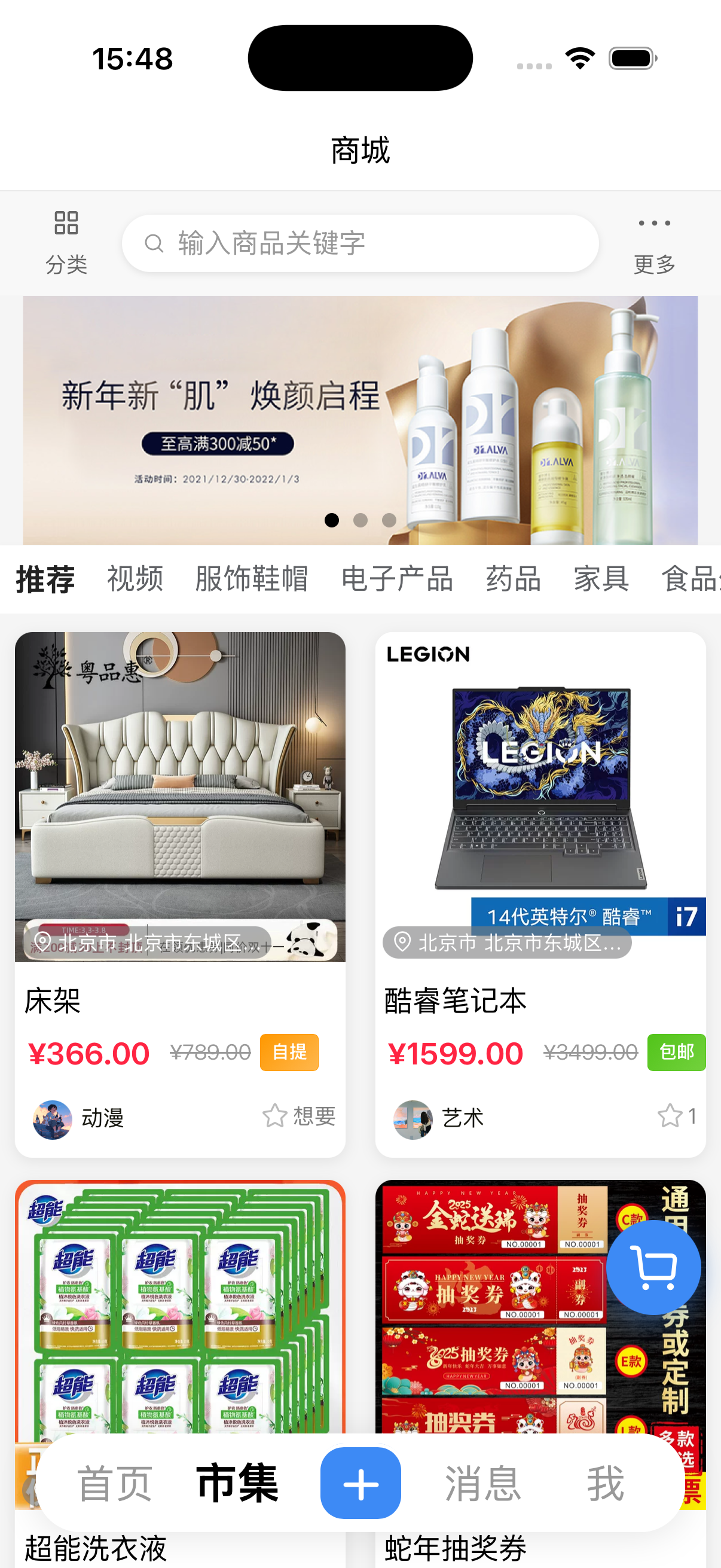Open the shopping cart floating button
This screenshot has height=1568, width=721.
[653, 1267]
